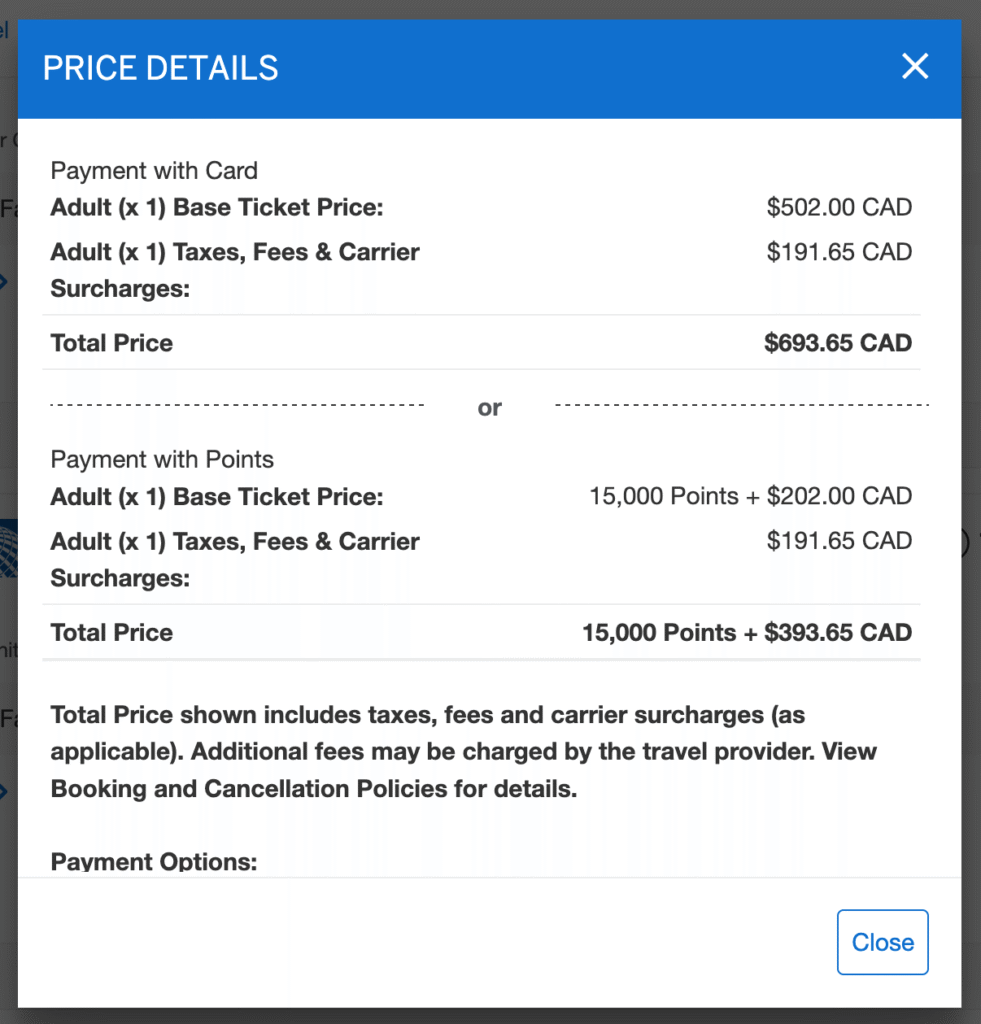
Task: Select the 'Payment with Card' section heading
Action: (x=153, y=170)
